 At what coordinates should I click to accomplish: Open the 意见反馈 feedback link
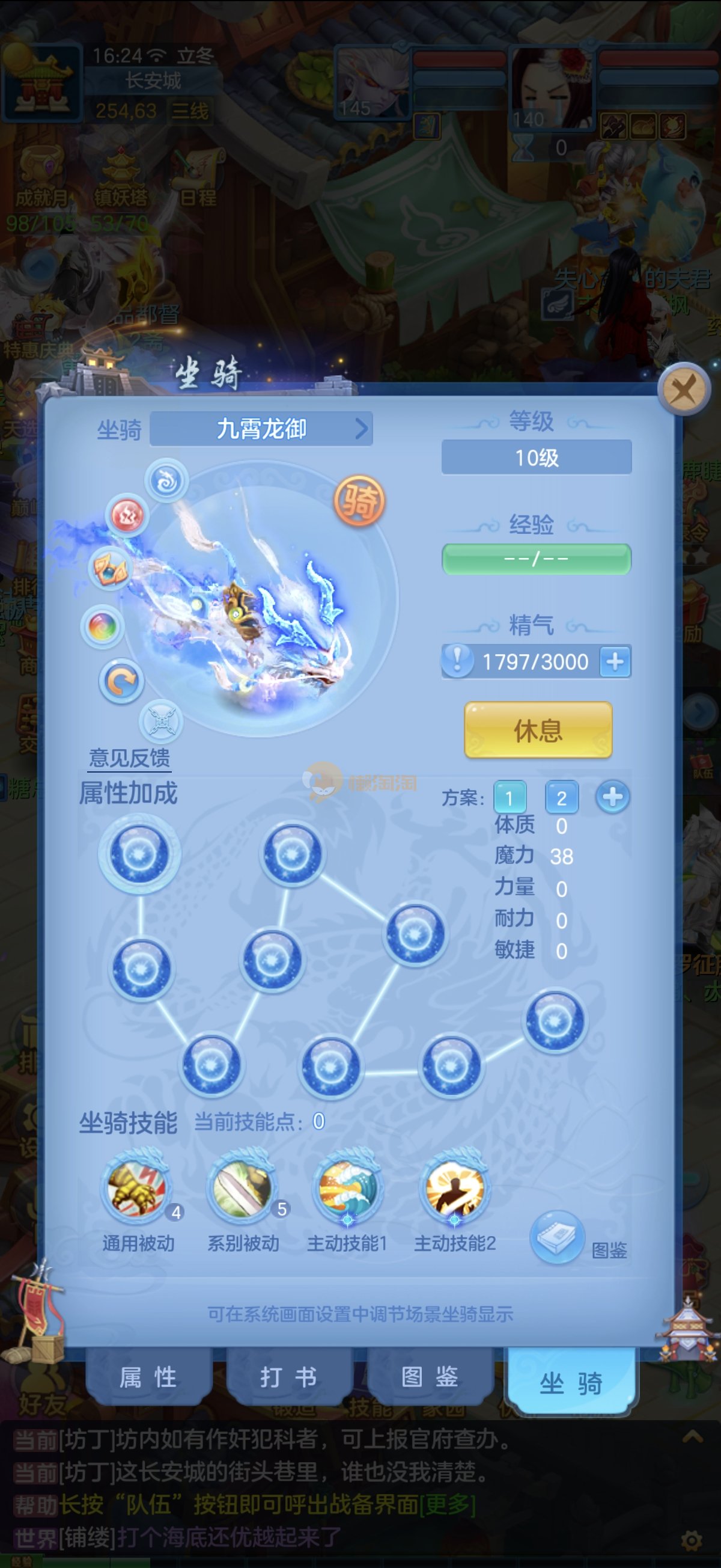pyautogui.click(x=129, y=758)
